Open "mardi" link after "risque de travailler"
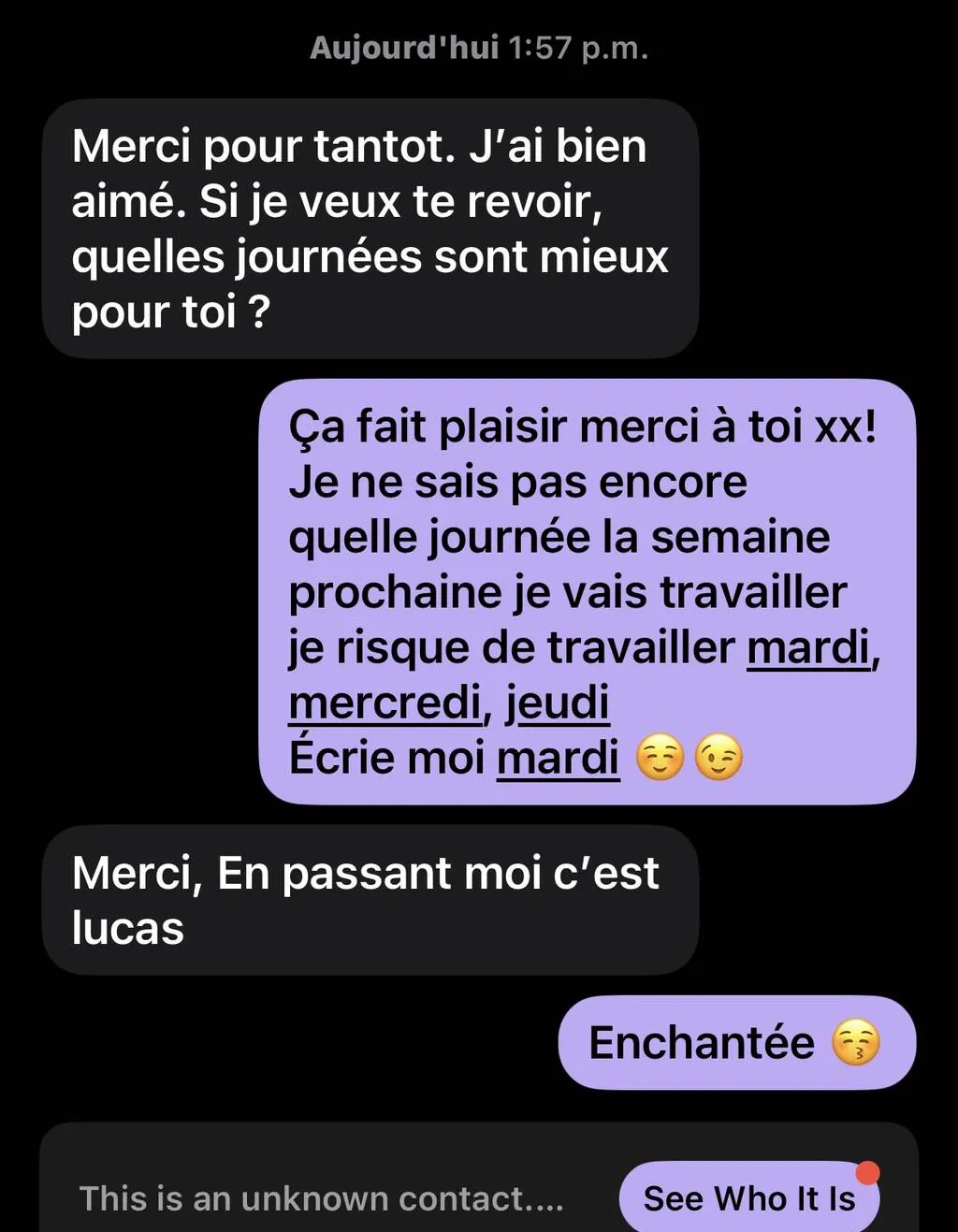The height and width of the screenshot is (1232, 958). (x=809, y=647)
